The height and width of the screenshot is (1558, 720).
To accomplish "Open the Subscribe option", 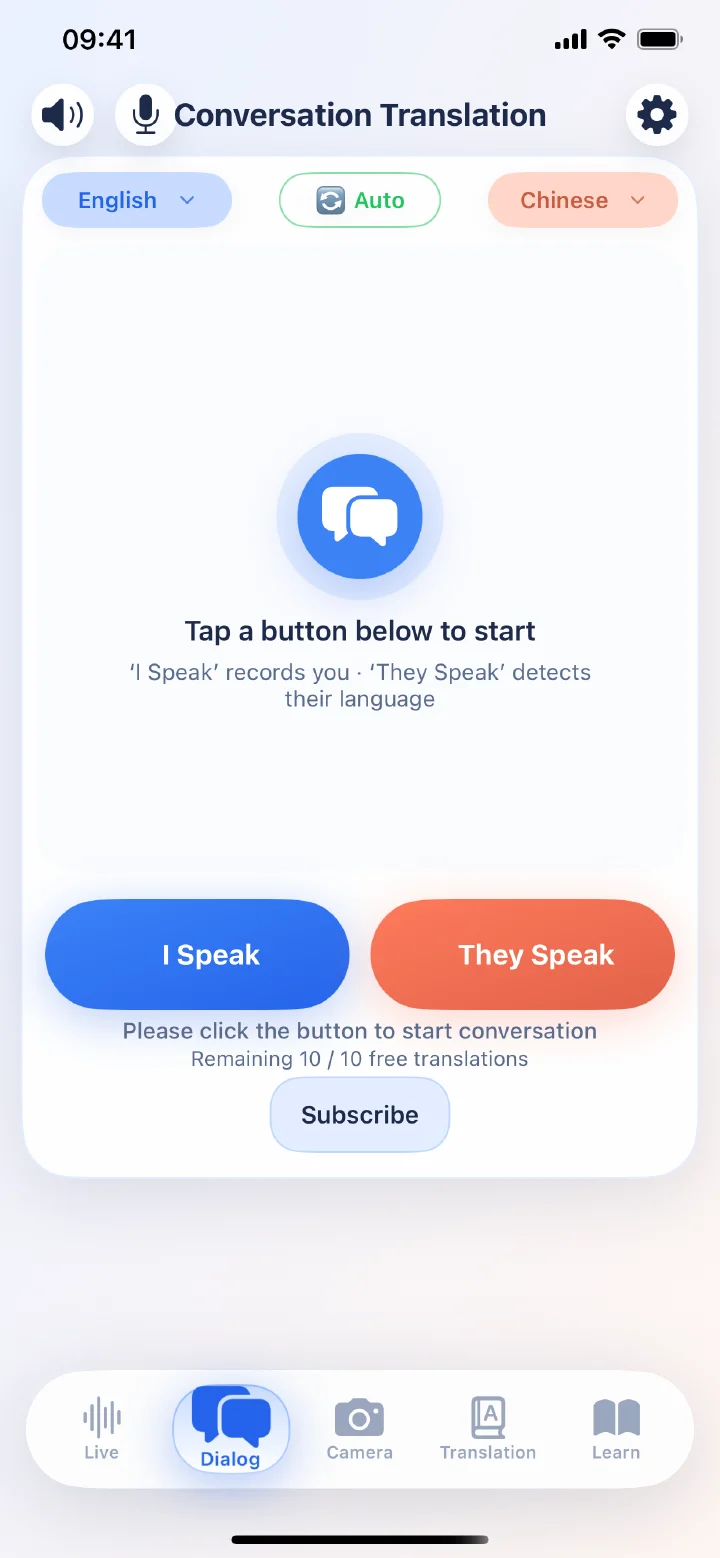I will click(x=360, y=1115).
